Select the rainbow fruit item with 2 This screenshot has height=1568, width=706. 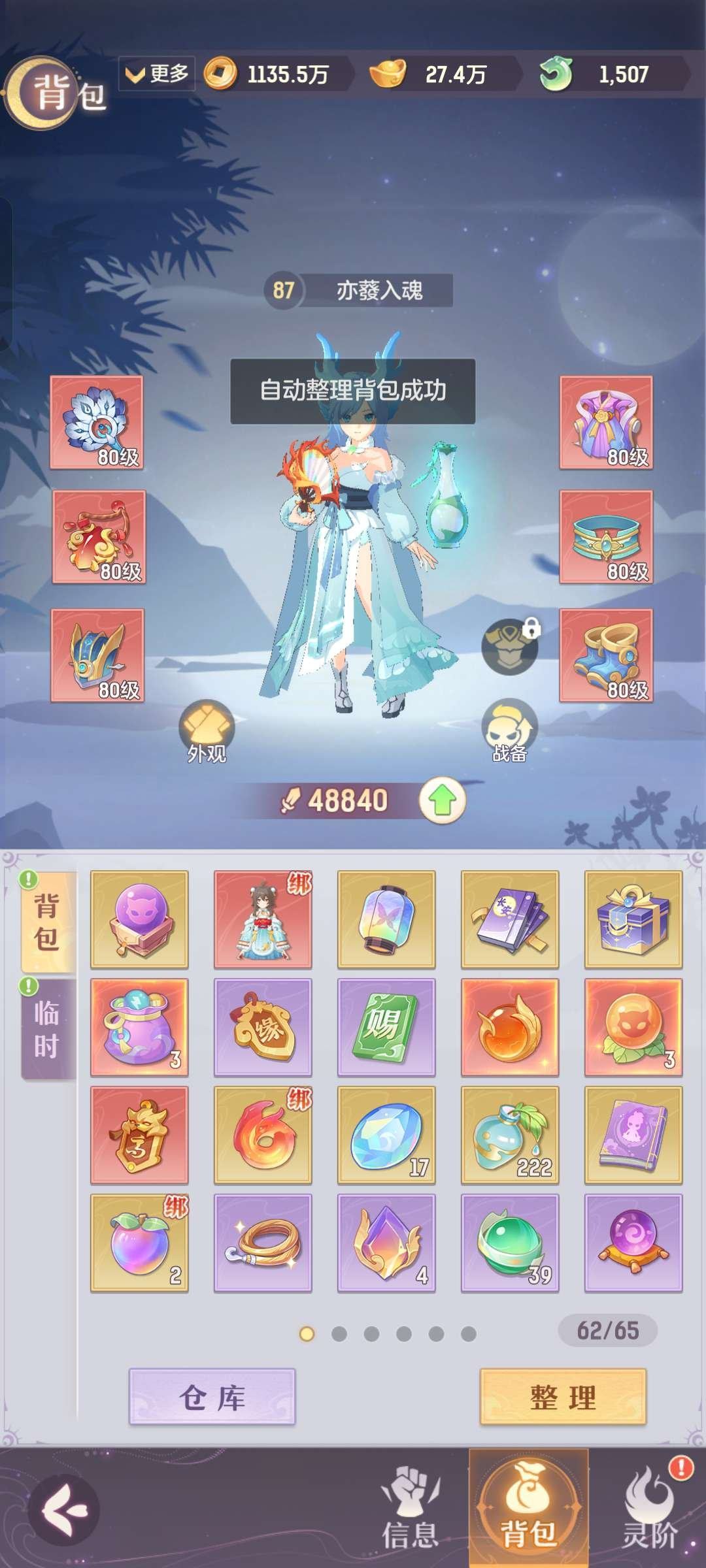139,1243
